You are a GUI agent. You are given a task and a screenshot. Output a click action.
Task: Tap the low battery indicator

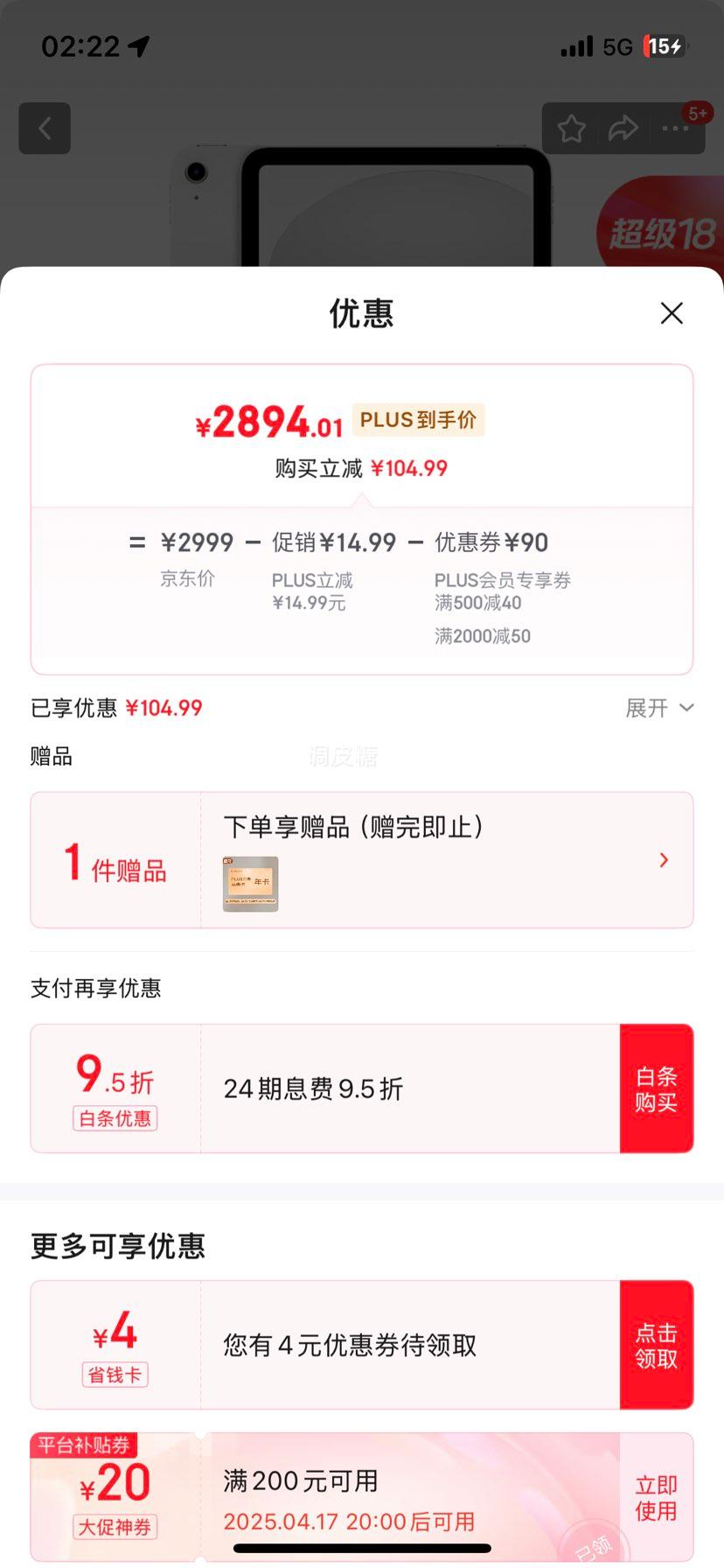(667, 45)
